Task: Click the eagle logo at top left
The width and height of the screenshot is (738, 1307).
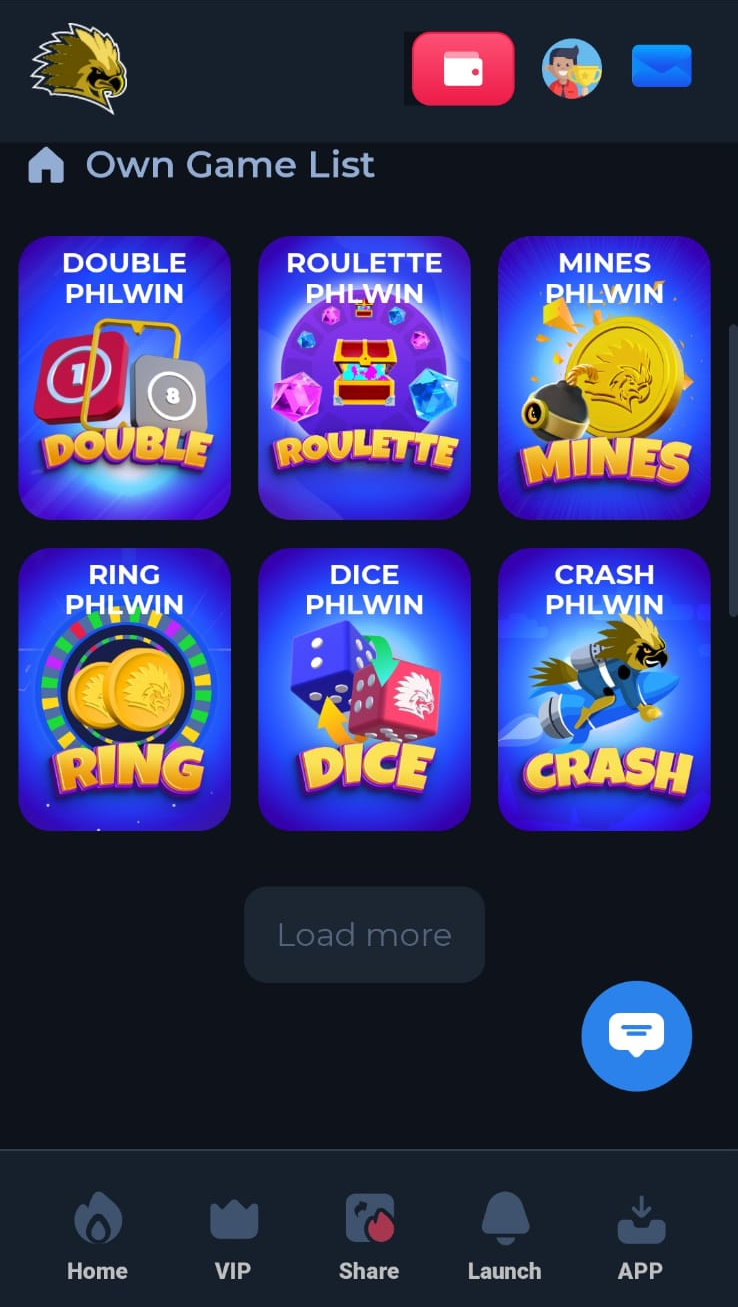Action: point(78,69)
